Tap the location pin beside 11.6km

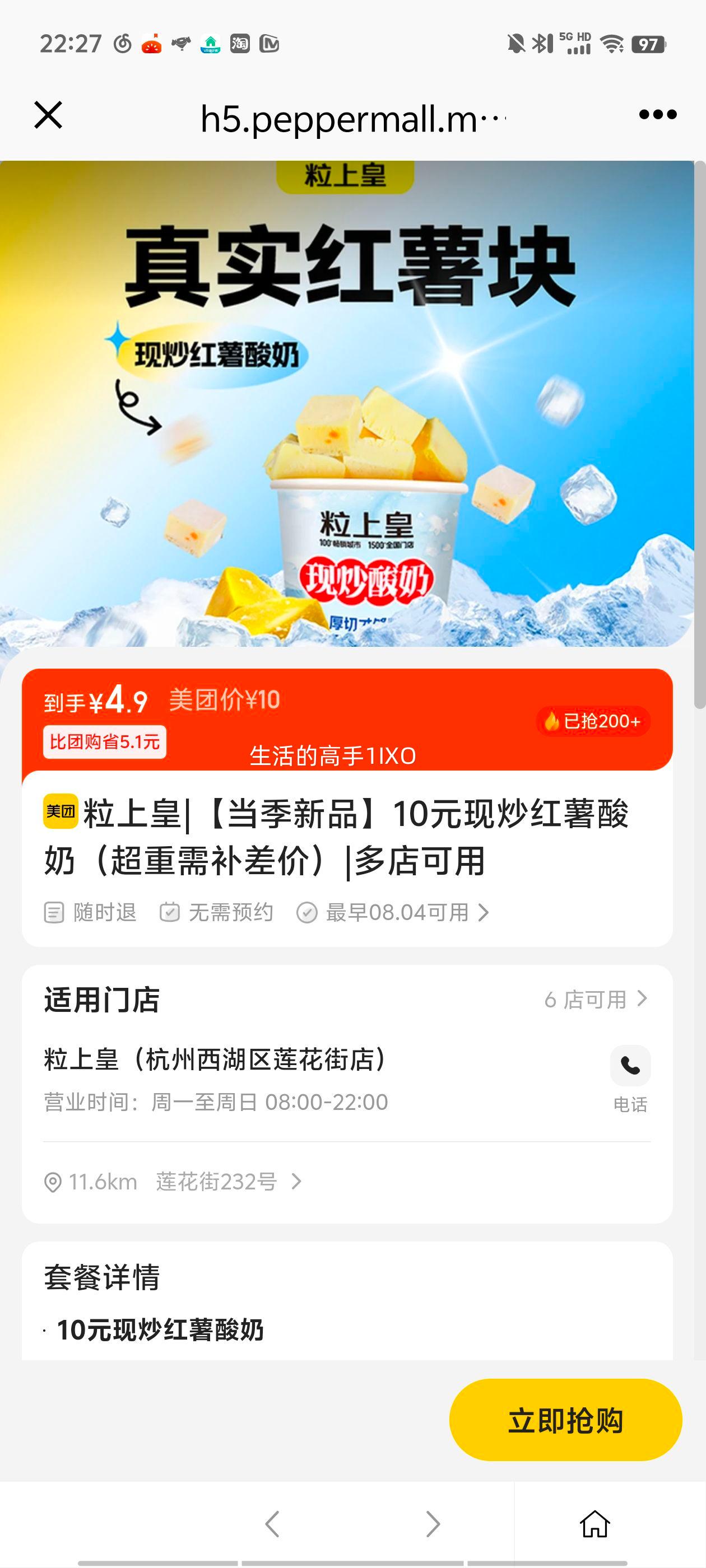click(55, 1182)
